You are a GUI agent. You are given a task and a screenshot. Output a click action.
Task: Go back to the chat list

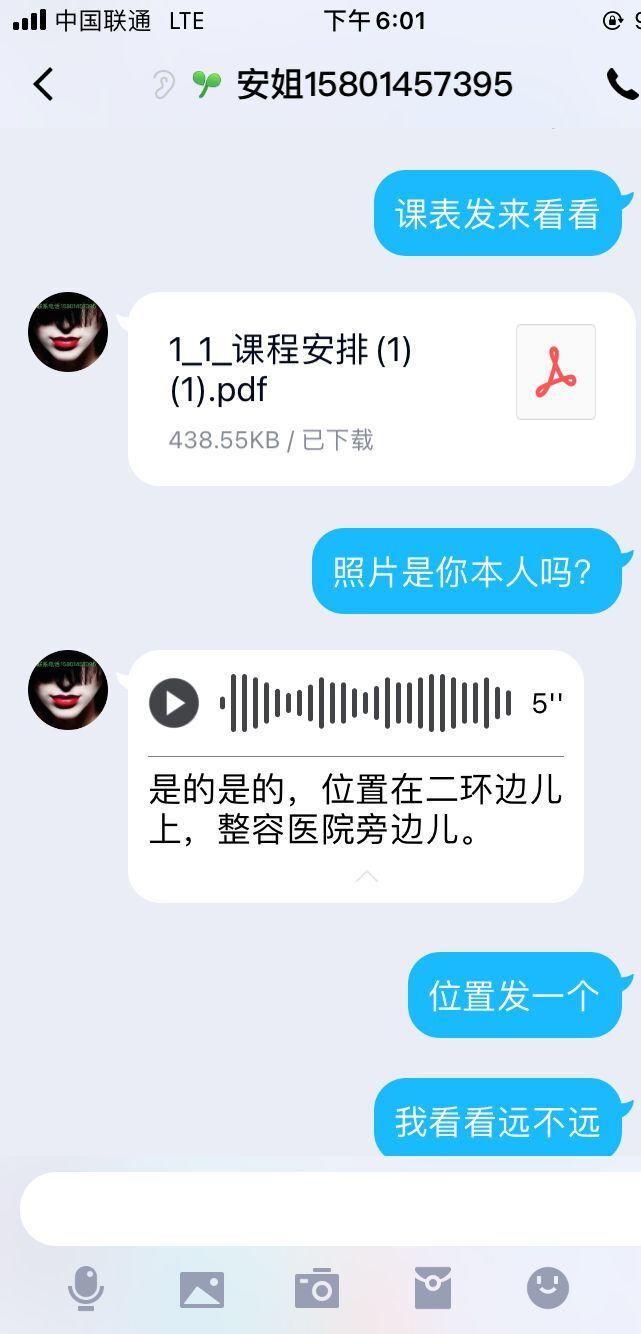(x=43, y=85)
